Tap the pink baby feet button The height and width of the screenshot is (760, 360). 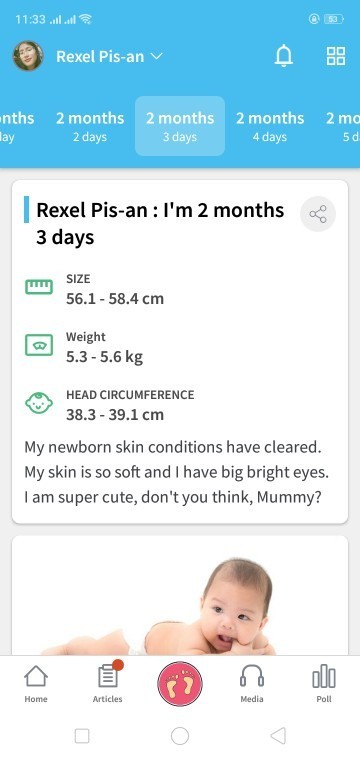180,683
